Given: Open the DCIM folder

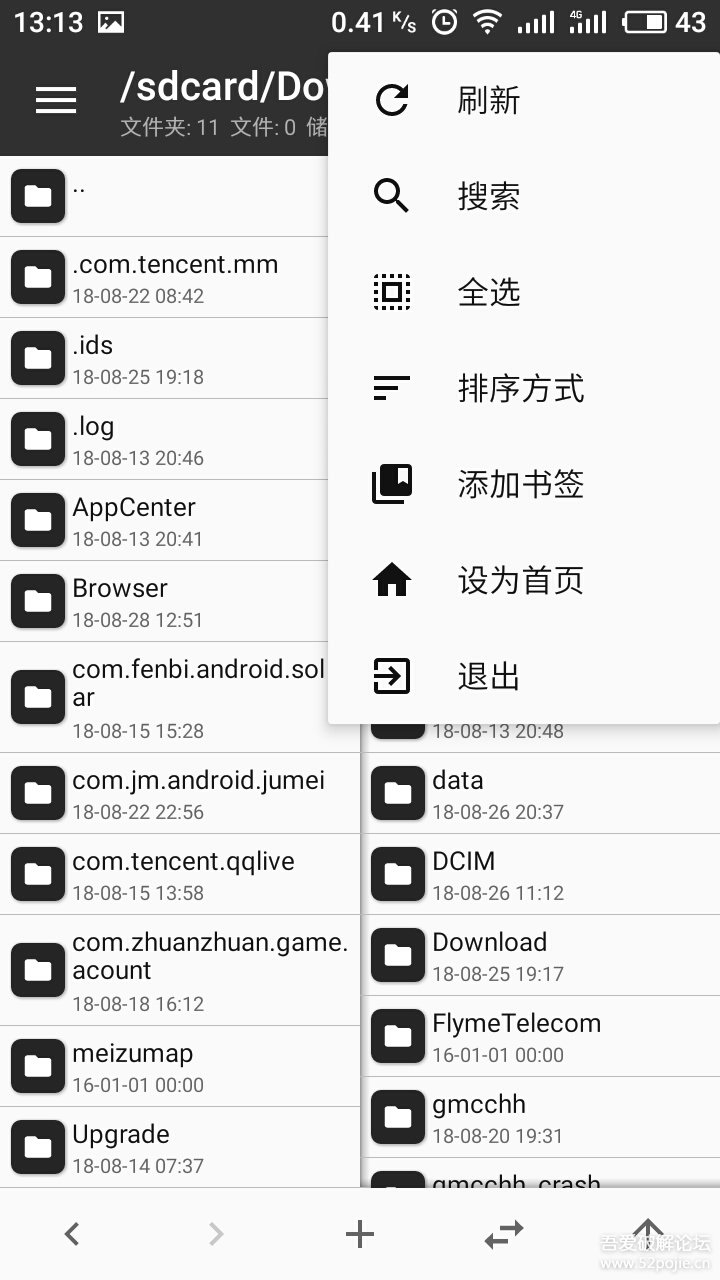Looking at the screenshot, I should pyautogui.click(x=464, y=874).
